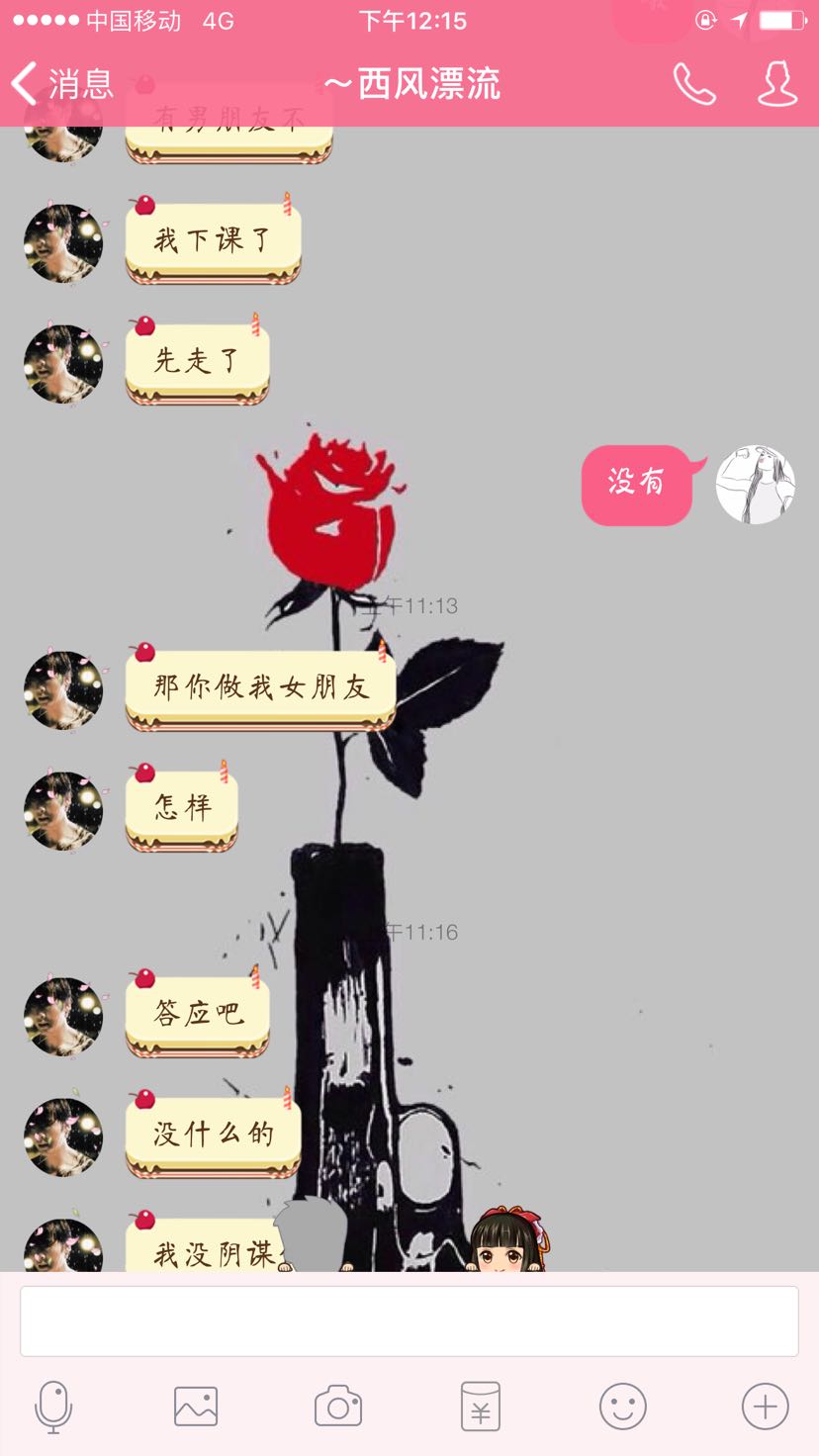This screenshot has width=819, height=1456.
Task: Open the contact profile icon
Action: pyautogui.click(x=777, y=84)
